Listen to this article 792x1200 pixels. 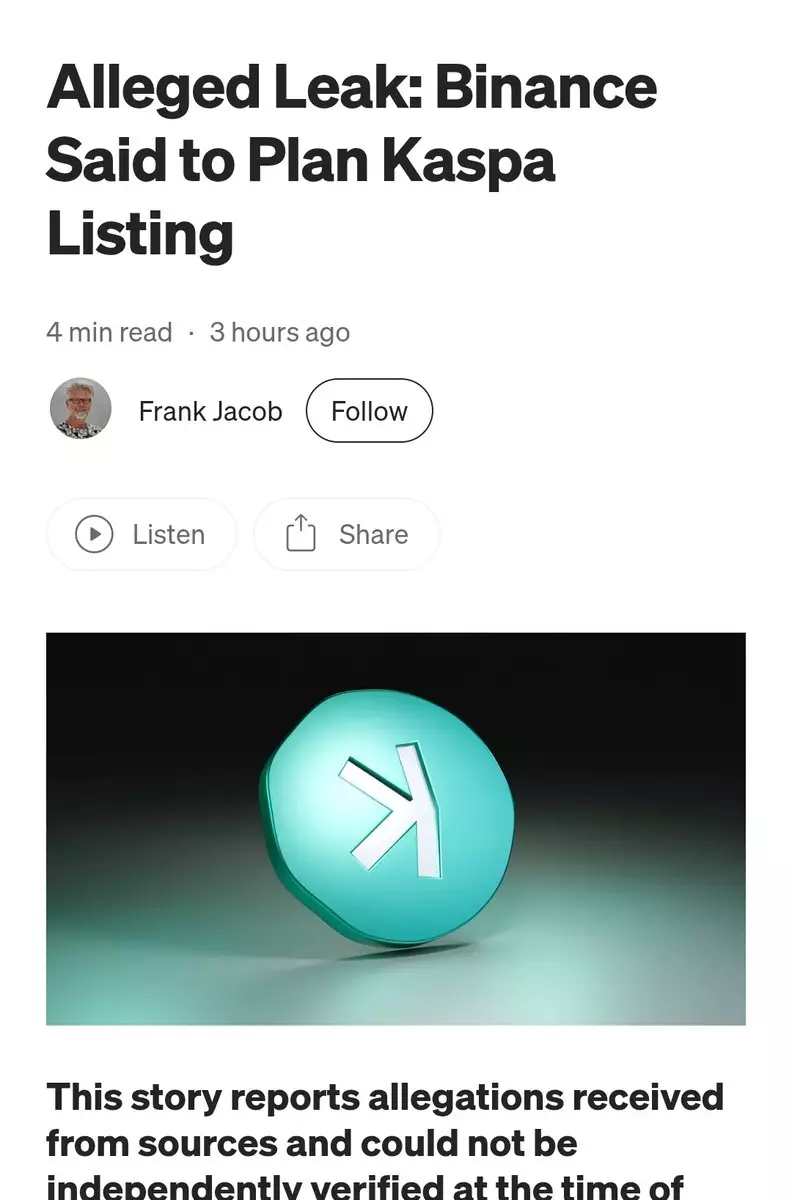click(141, 534)
